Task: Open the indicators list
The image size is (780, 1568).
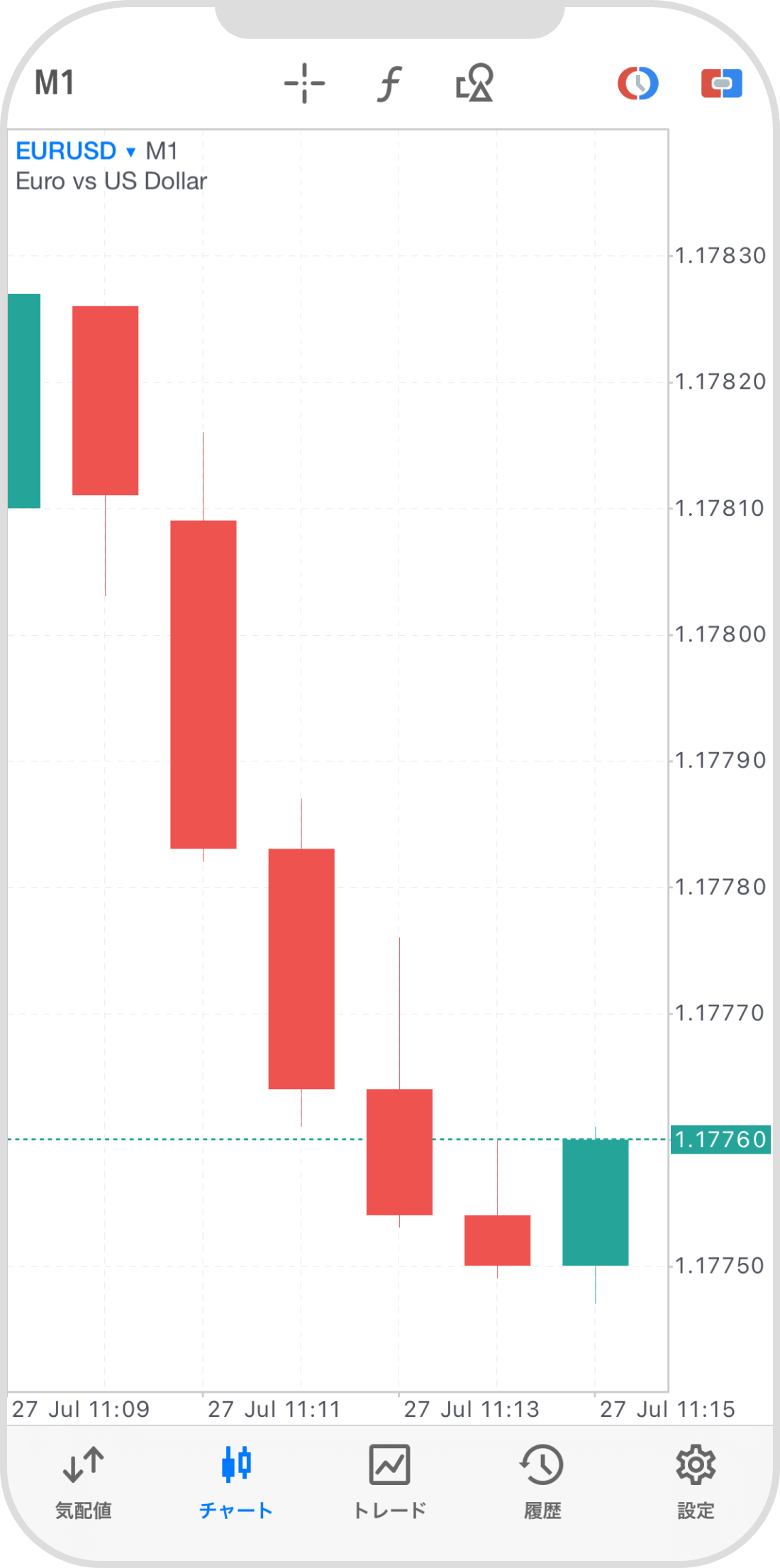Action: pos(389,83)
